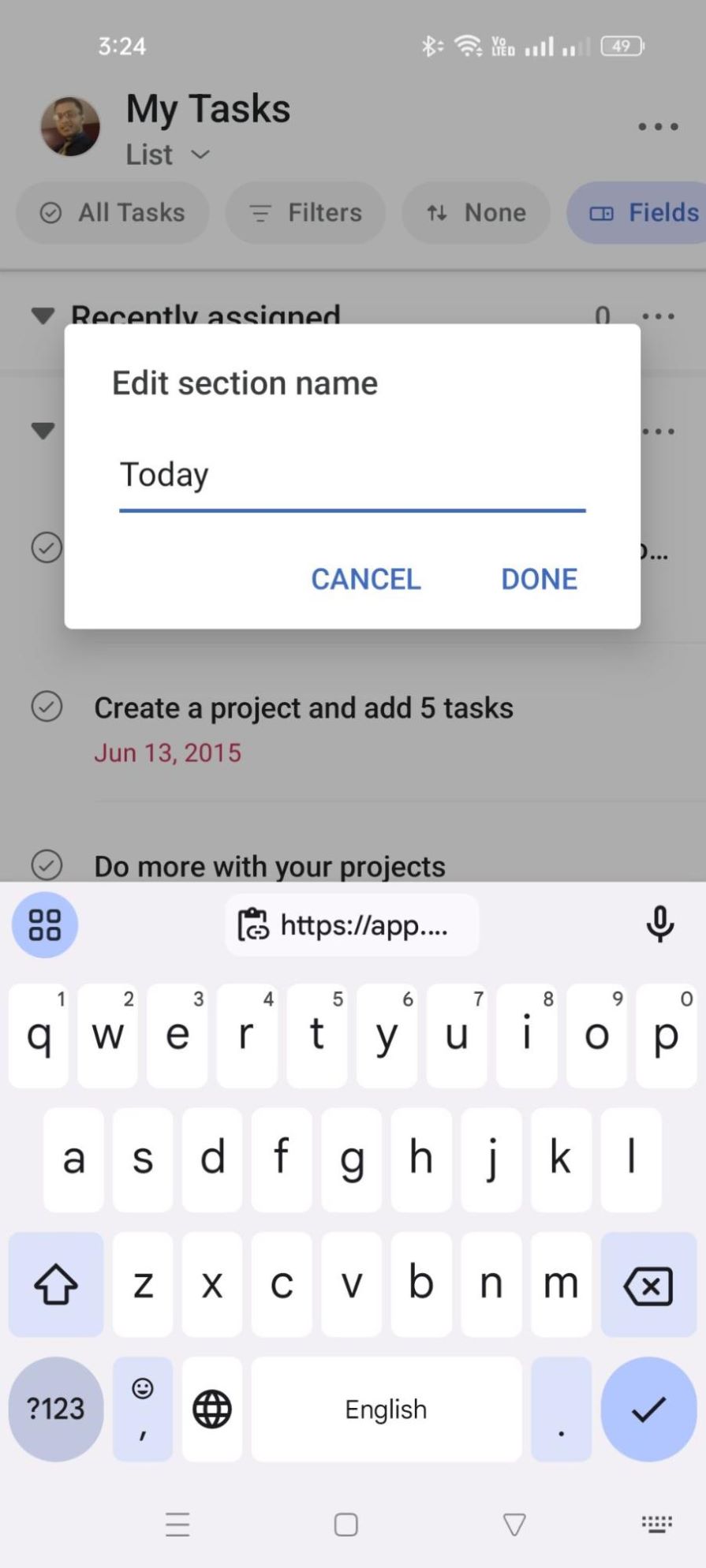Image resolution: width=706 pixels, height=1568 pixels.
Task: Select the Filters icon
Action: point(260,212)
